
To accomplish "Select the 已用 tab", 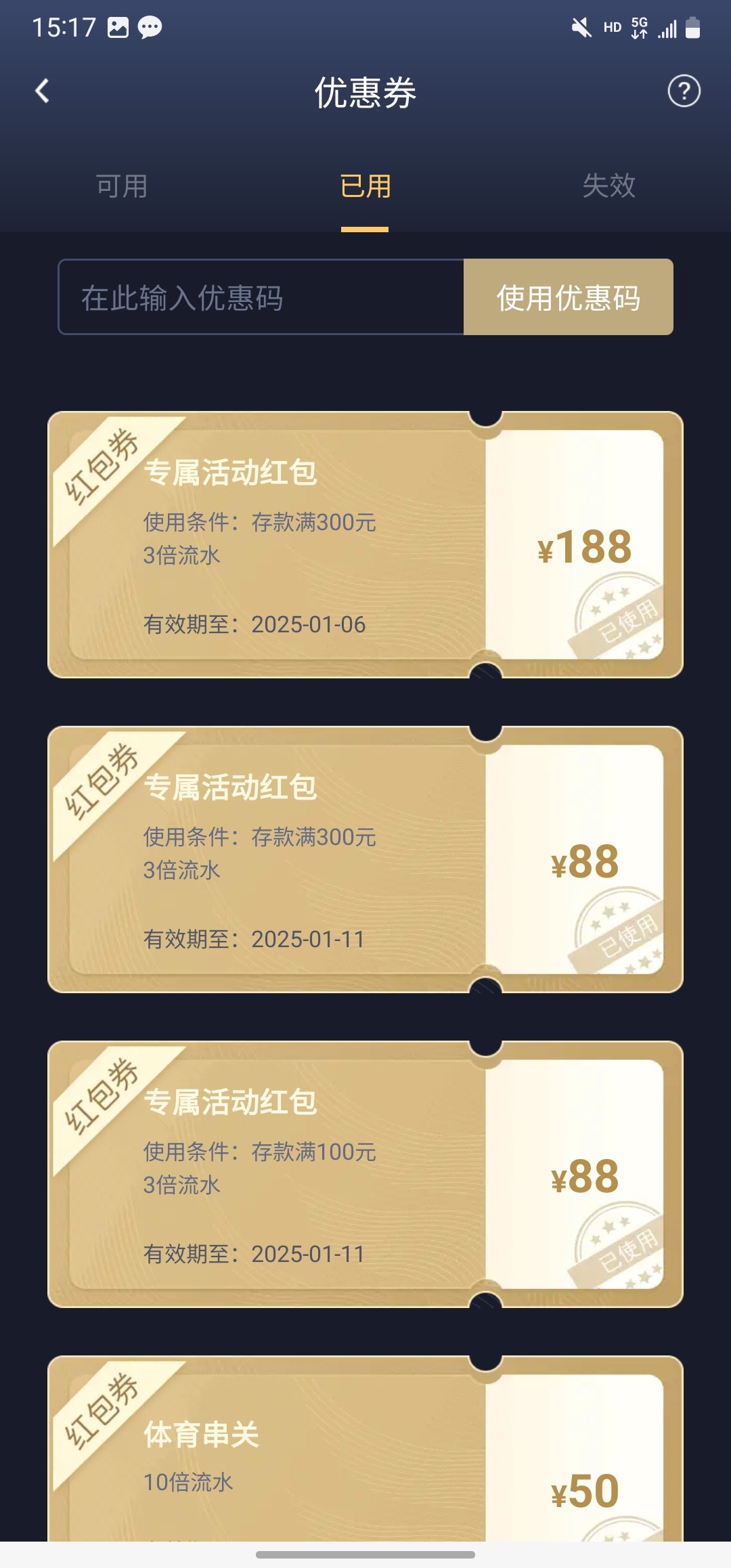I will [365, 186].
